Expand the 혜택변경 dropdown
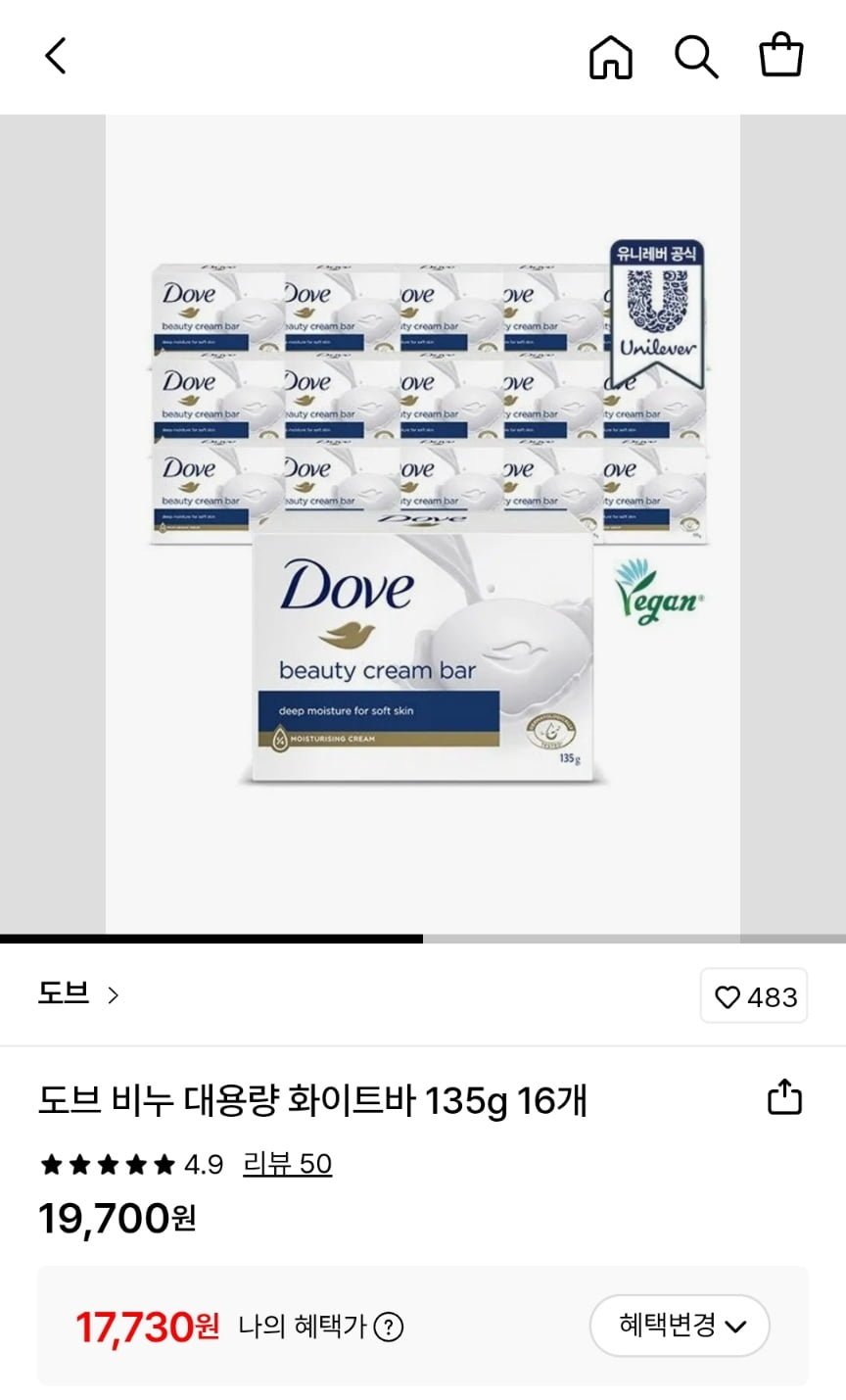The height and width of the screenshot is (1400, 846). tap(681, 1326)
